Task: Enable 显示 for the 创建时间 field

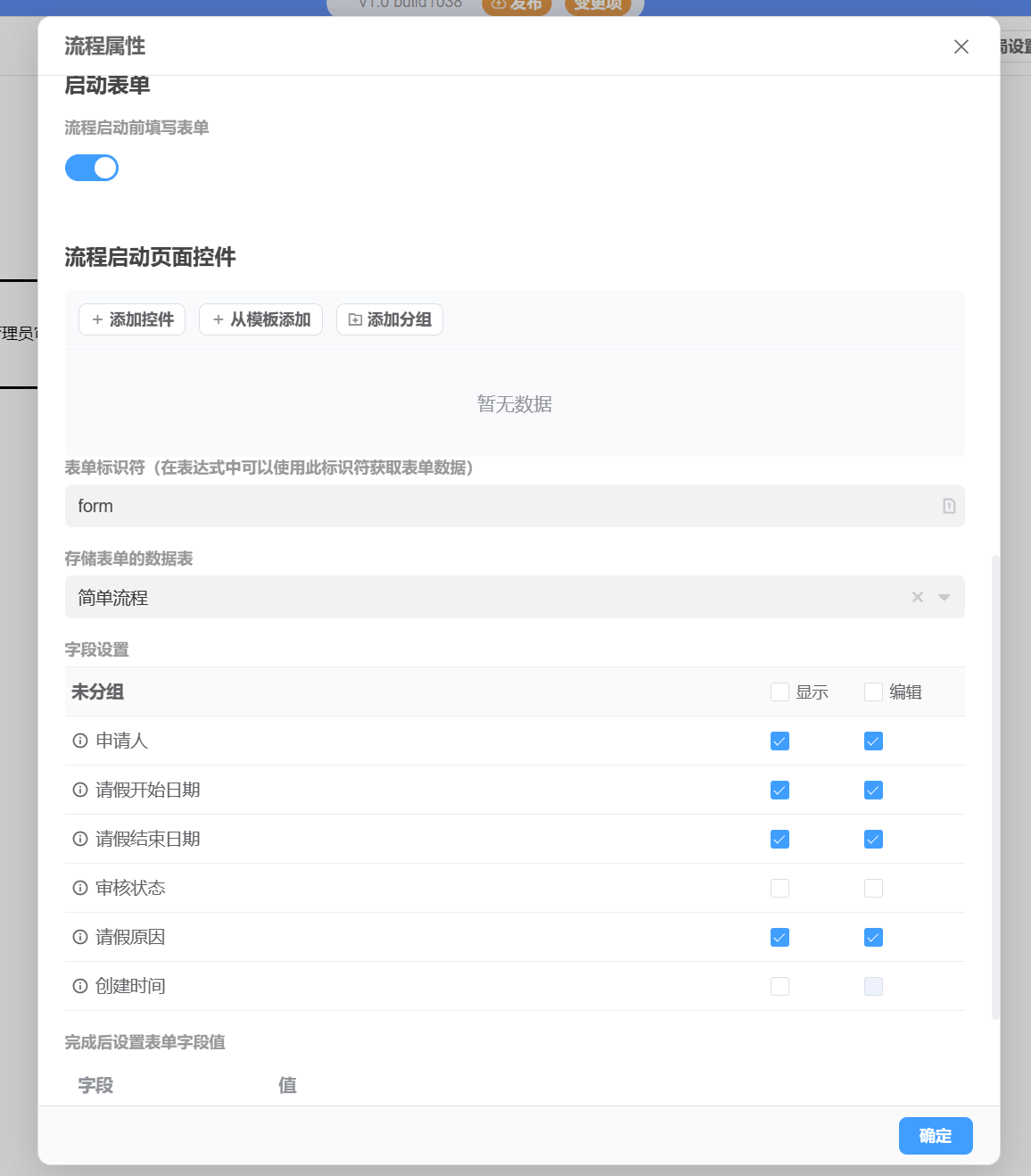Action: pos(779,986)
